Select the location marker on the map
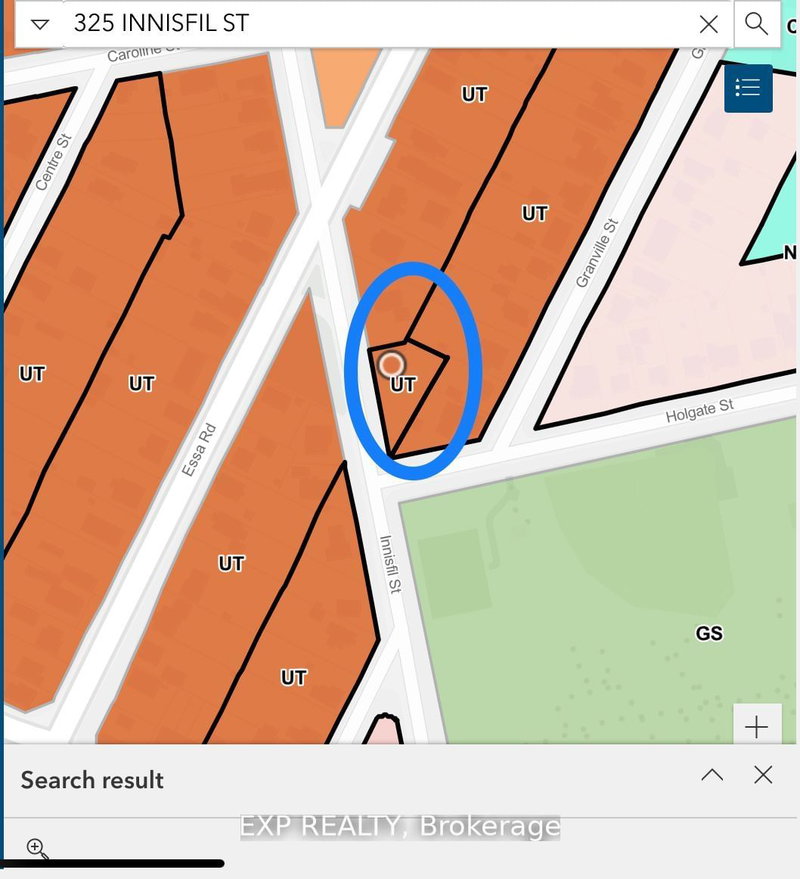This screenshot has height=879, width=800. pos(393,364)
